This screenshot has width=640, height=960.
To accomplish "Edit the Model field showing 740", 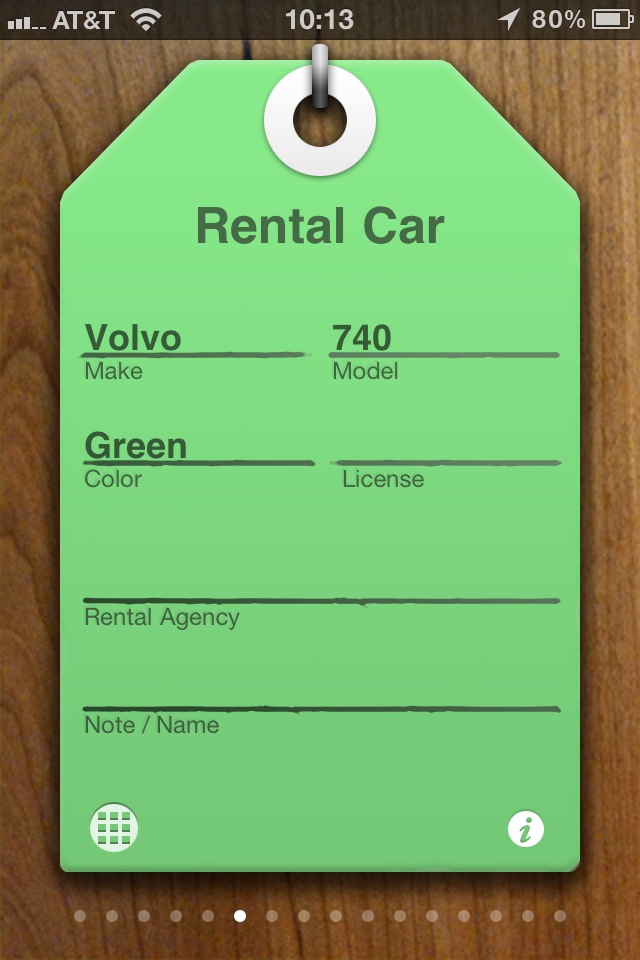I will [443, 338].
